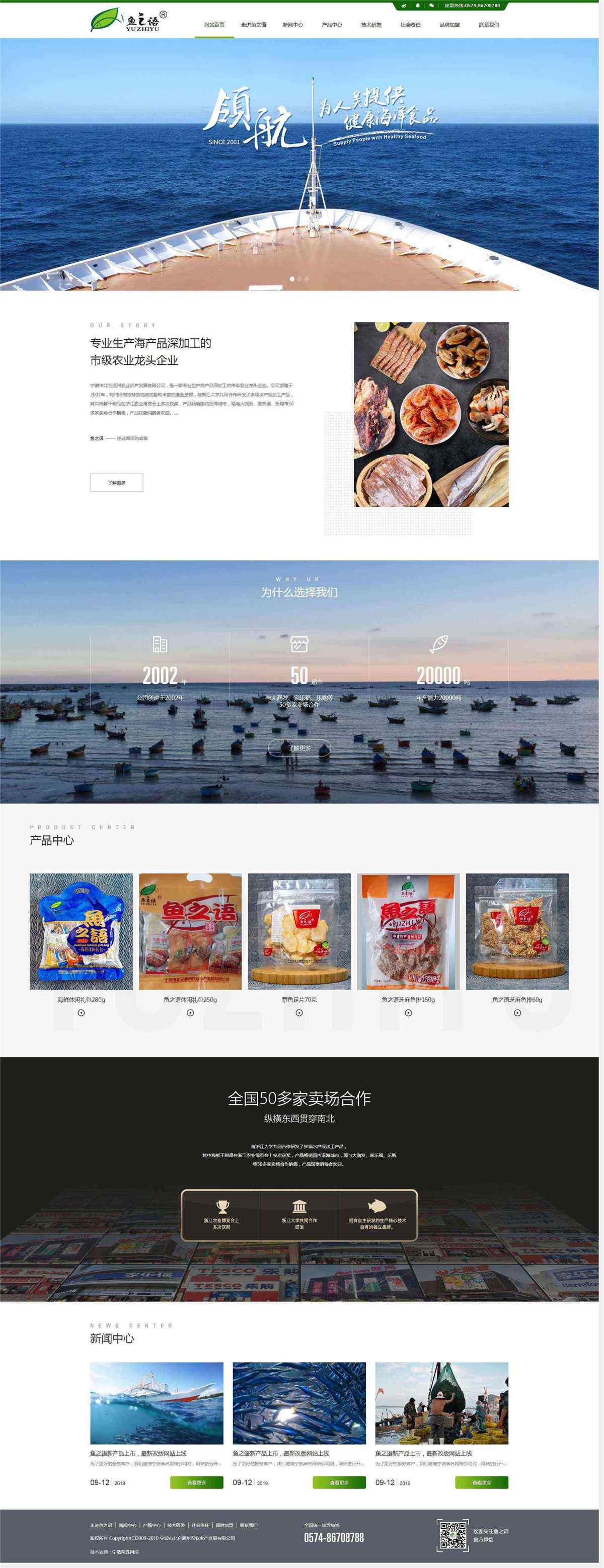Open the 社会责任 navigation item
604x1568 pixels.
point(410,25)
